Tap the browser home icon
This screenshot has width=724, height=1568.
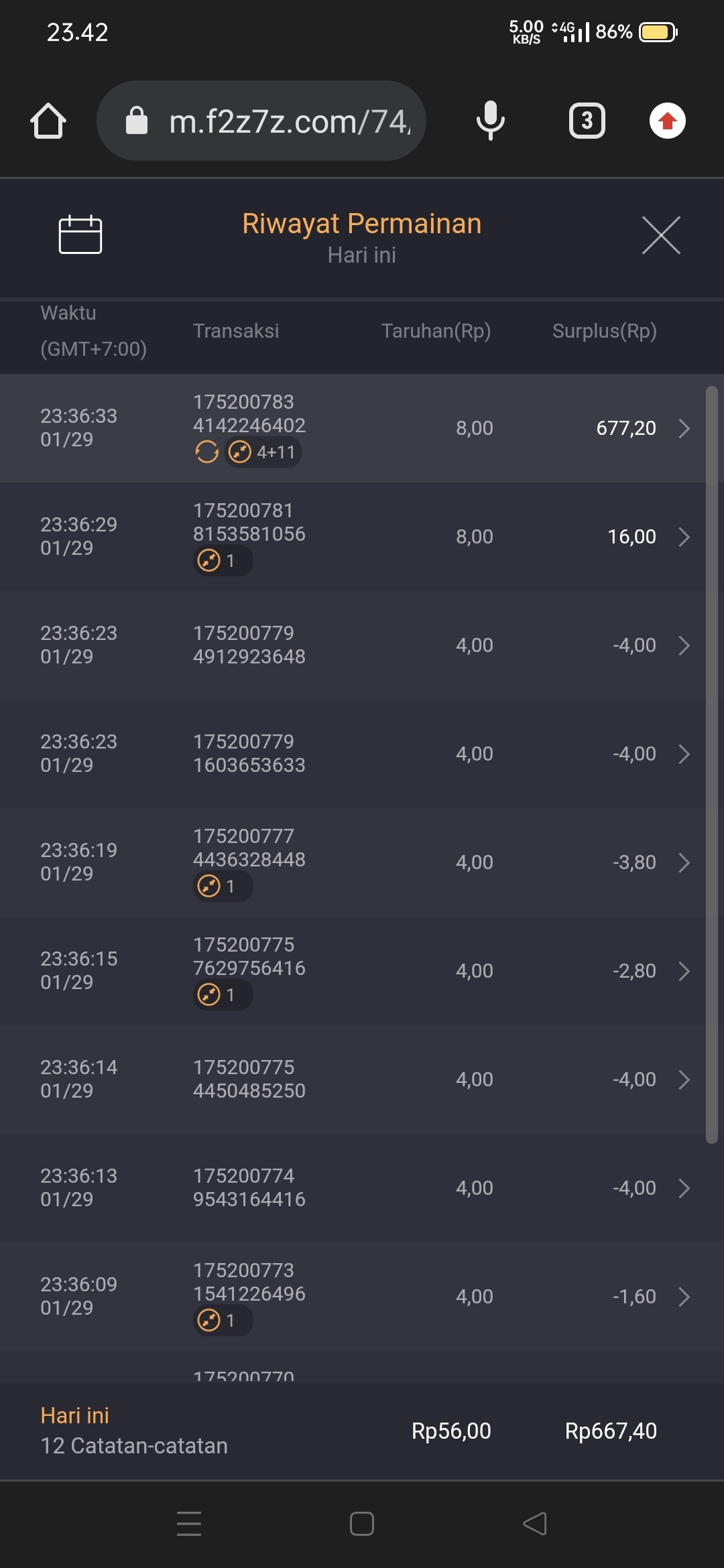pyautogui.click(x=48, y=121)
